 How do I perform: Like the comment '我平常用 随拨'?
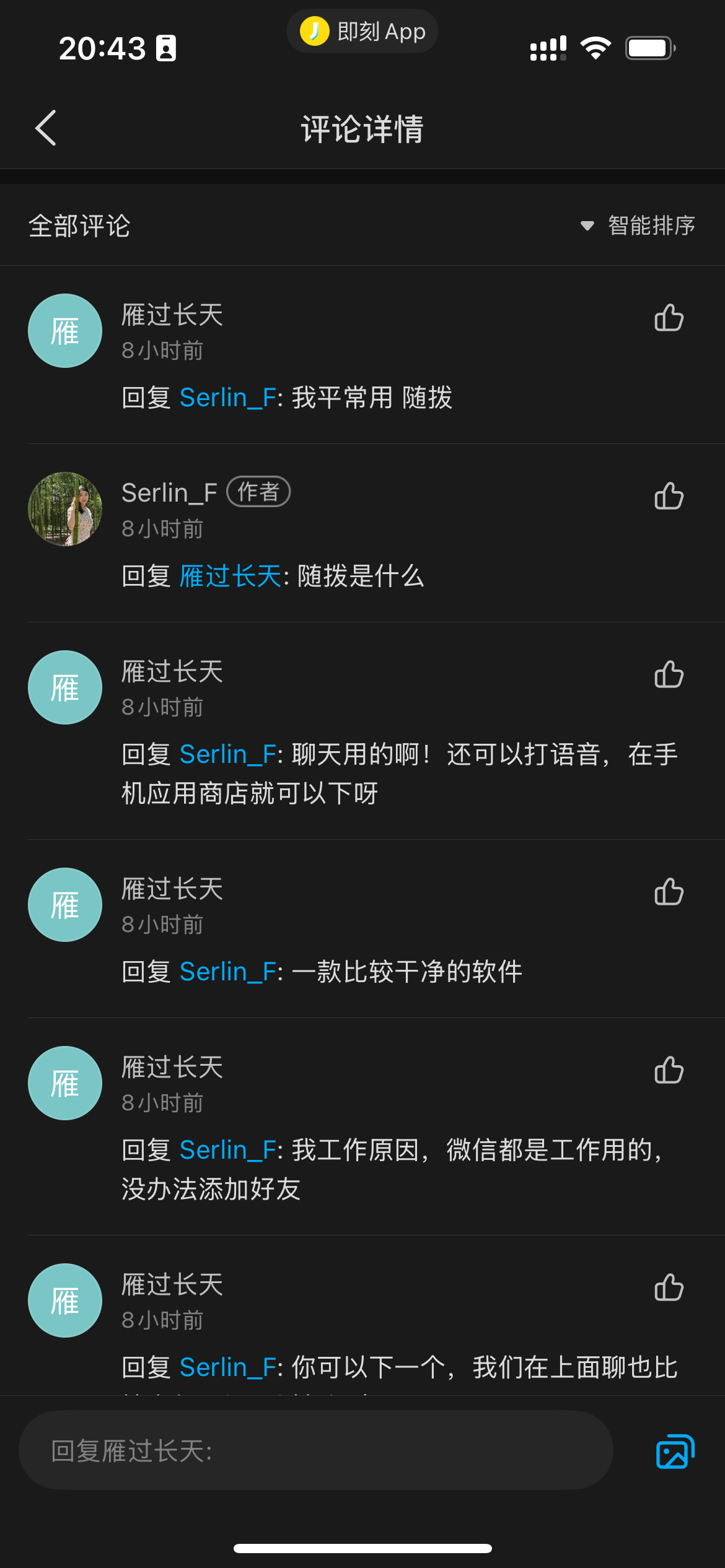click(669, 318)
